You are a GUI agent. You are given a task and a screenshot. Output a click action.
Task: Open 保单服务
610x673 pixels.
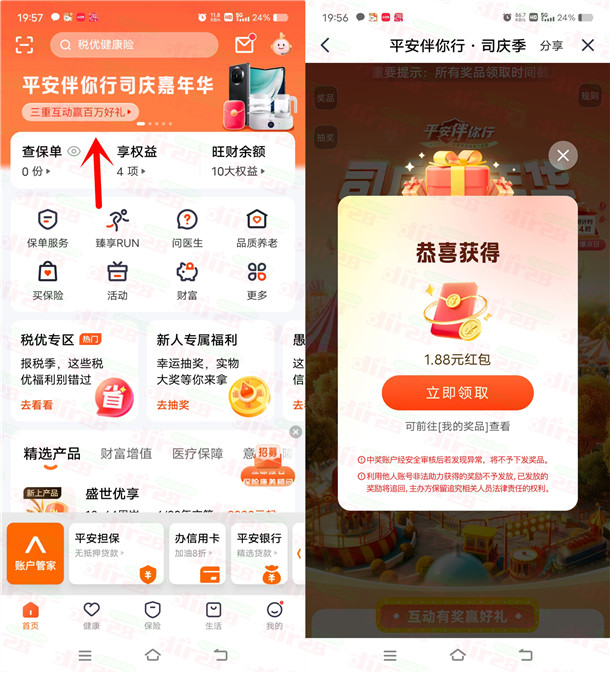pos(47,229)
